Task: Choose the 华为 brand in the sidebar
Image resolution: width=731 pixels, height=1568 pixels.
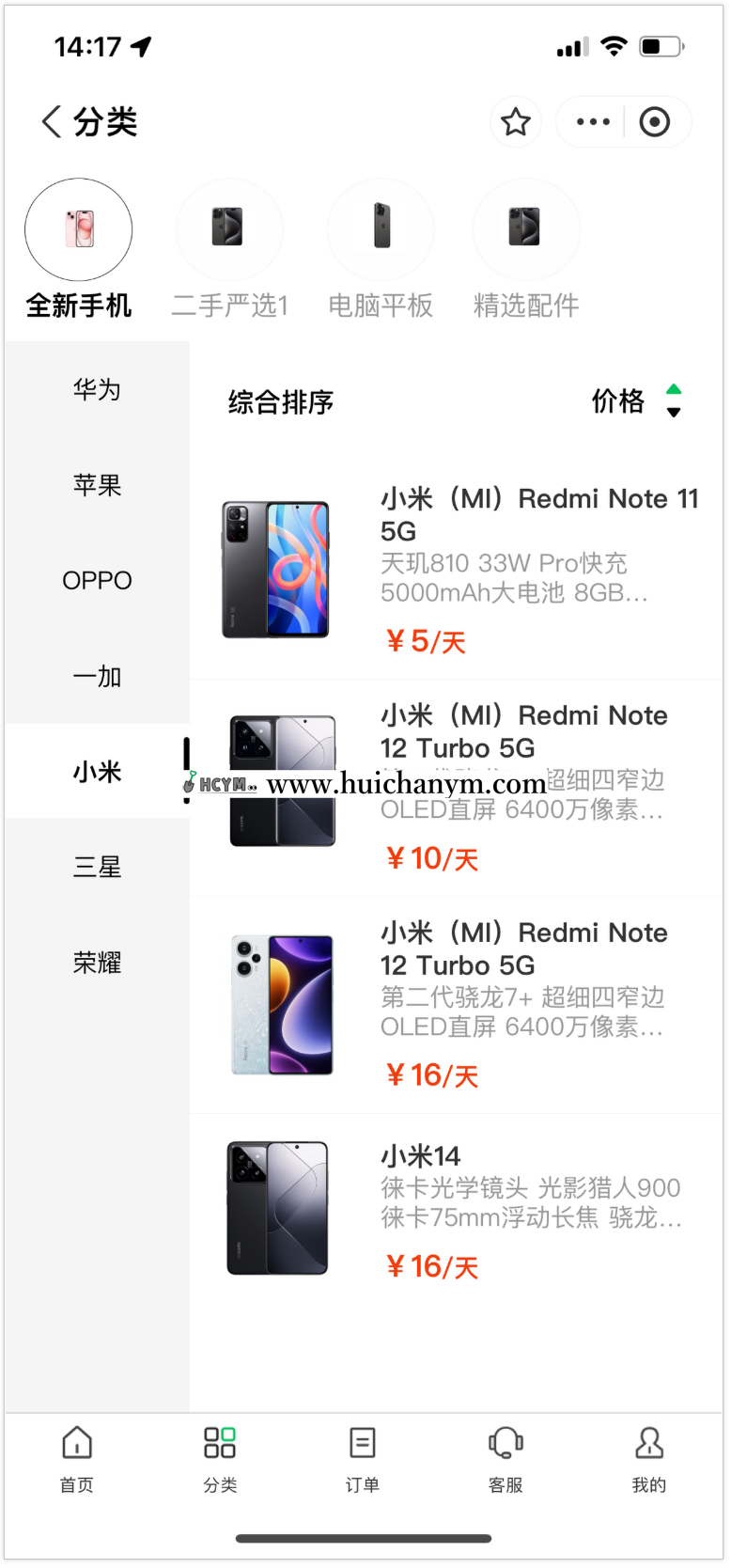Action: 97,389
